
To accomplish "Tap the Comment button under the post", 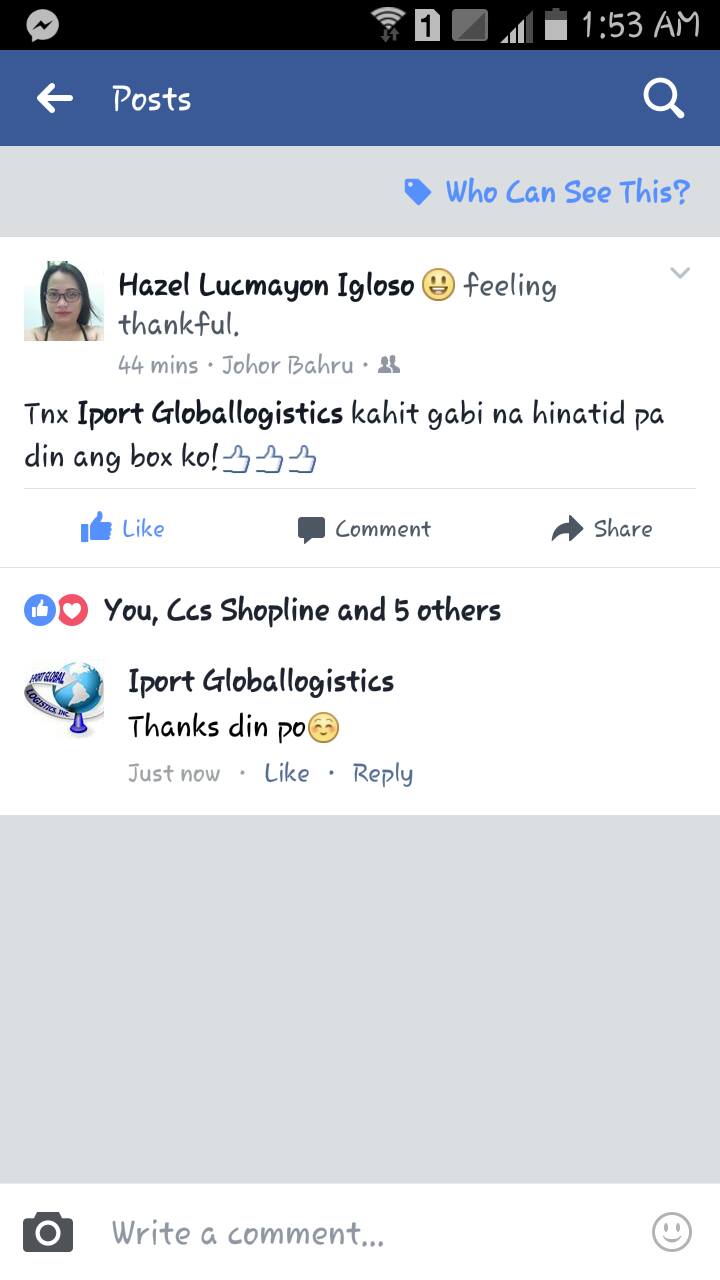I will pos(364,529).
